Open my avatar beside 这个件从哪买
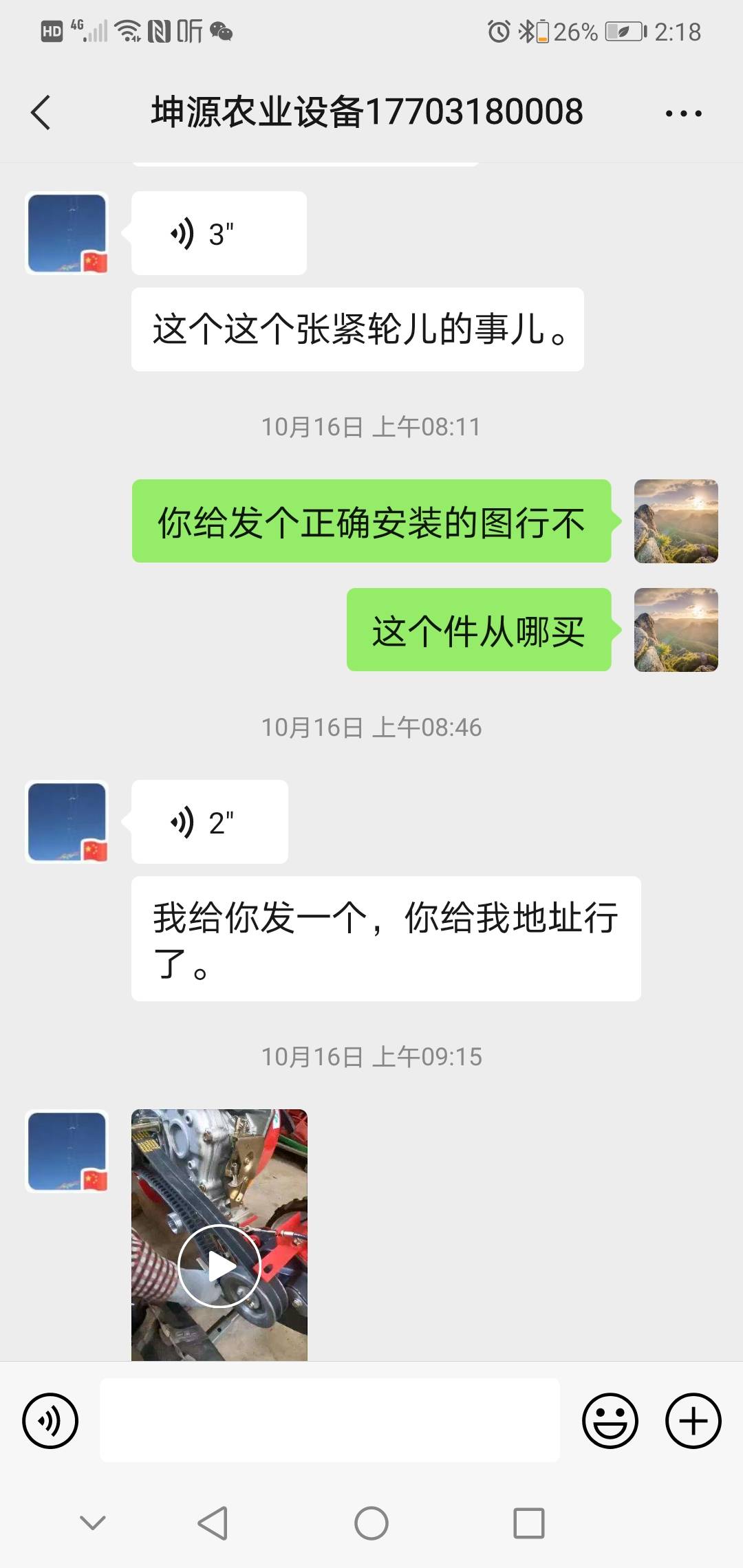The image size is (743, 1568). 676,630
